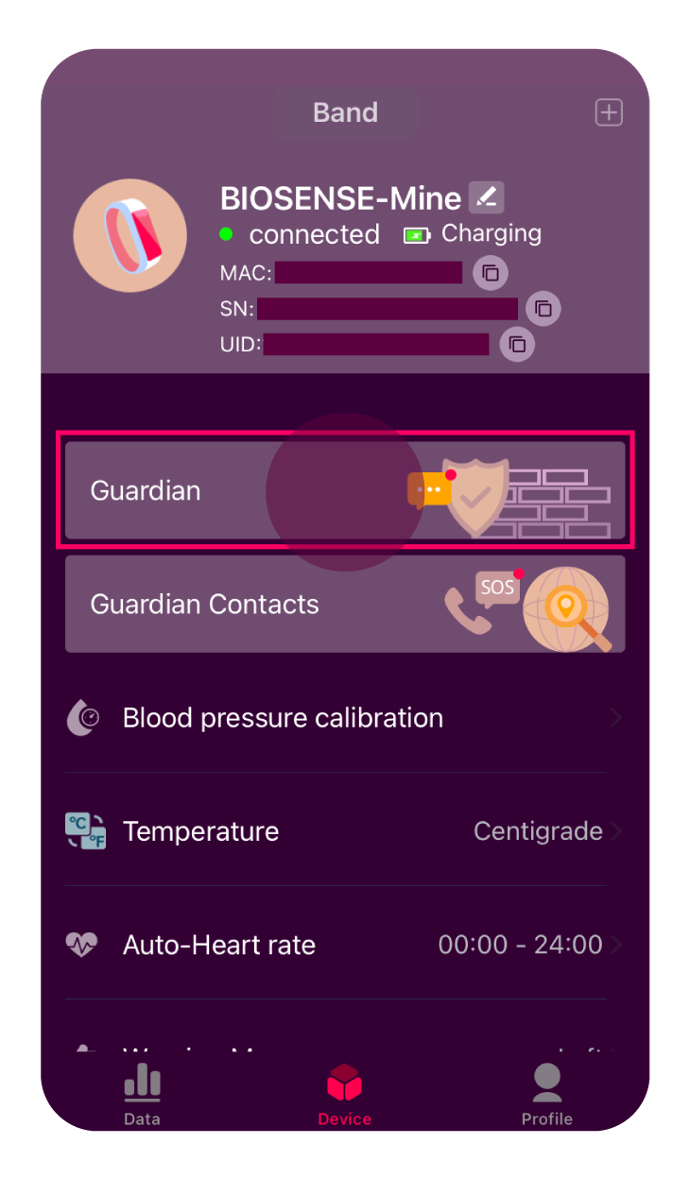The width and height of the screenshot is (690, 1178).
Task: Open Temperature unit setting
Action: [x=345, y=831]
